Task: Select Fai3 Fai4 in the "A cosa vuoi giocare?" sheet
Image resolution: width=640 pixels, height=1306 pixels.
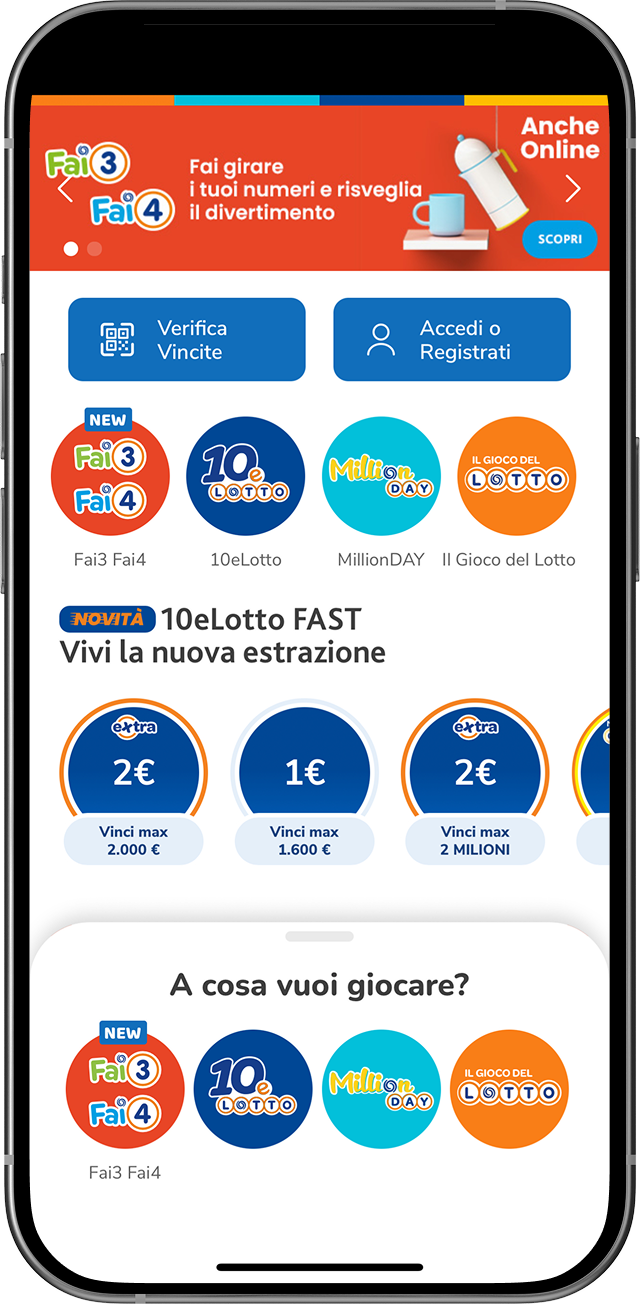Action: [x=125, y=1089]
